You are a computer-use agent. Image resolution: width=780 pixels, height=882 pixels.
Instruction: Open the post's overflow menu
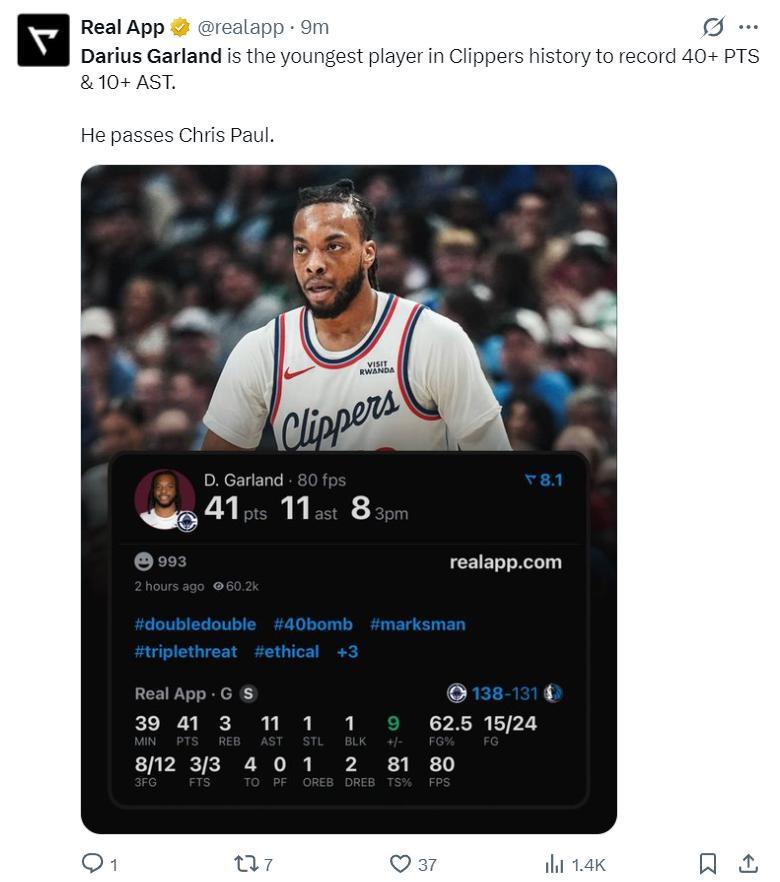[x=748, y=27]
